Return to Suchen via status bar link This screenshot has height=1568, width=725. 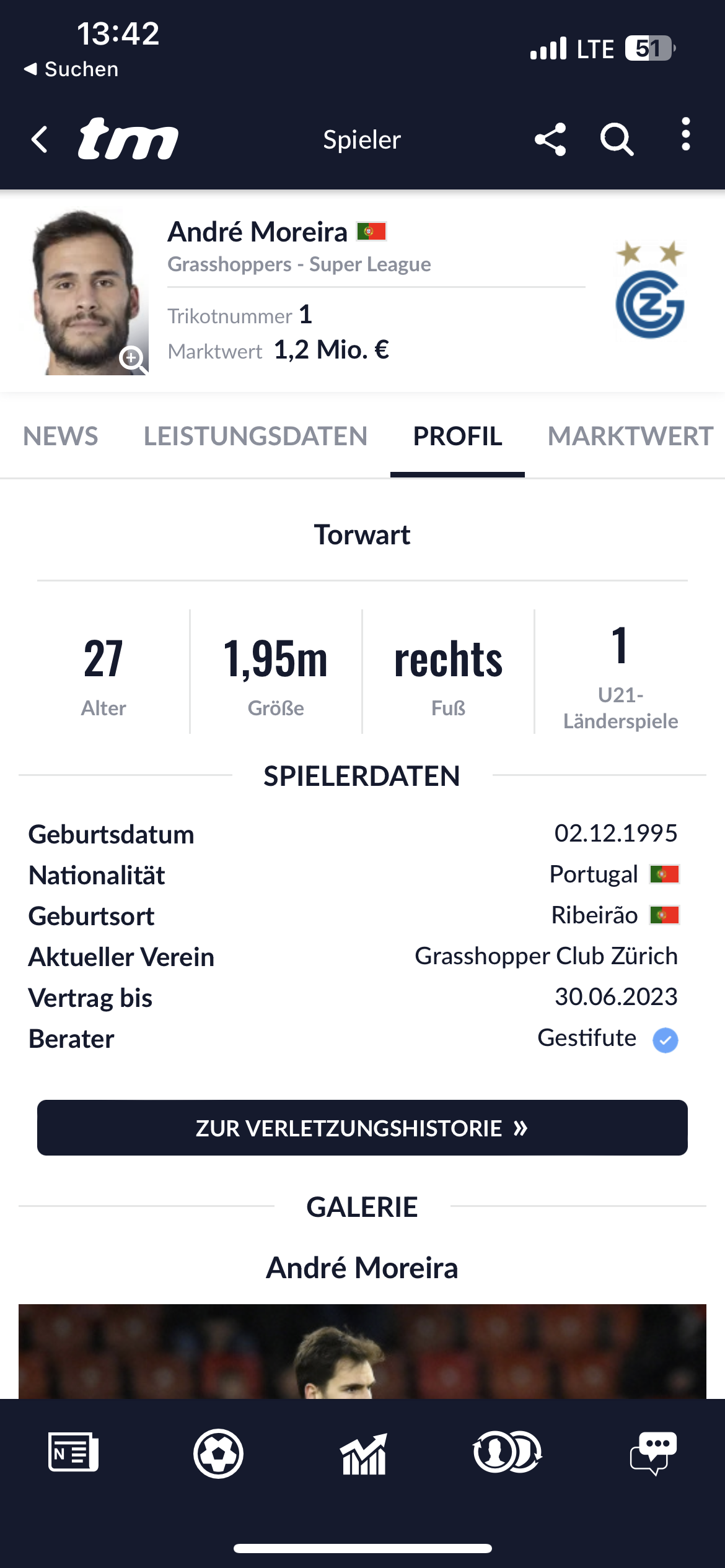tap(71, 69)
